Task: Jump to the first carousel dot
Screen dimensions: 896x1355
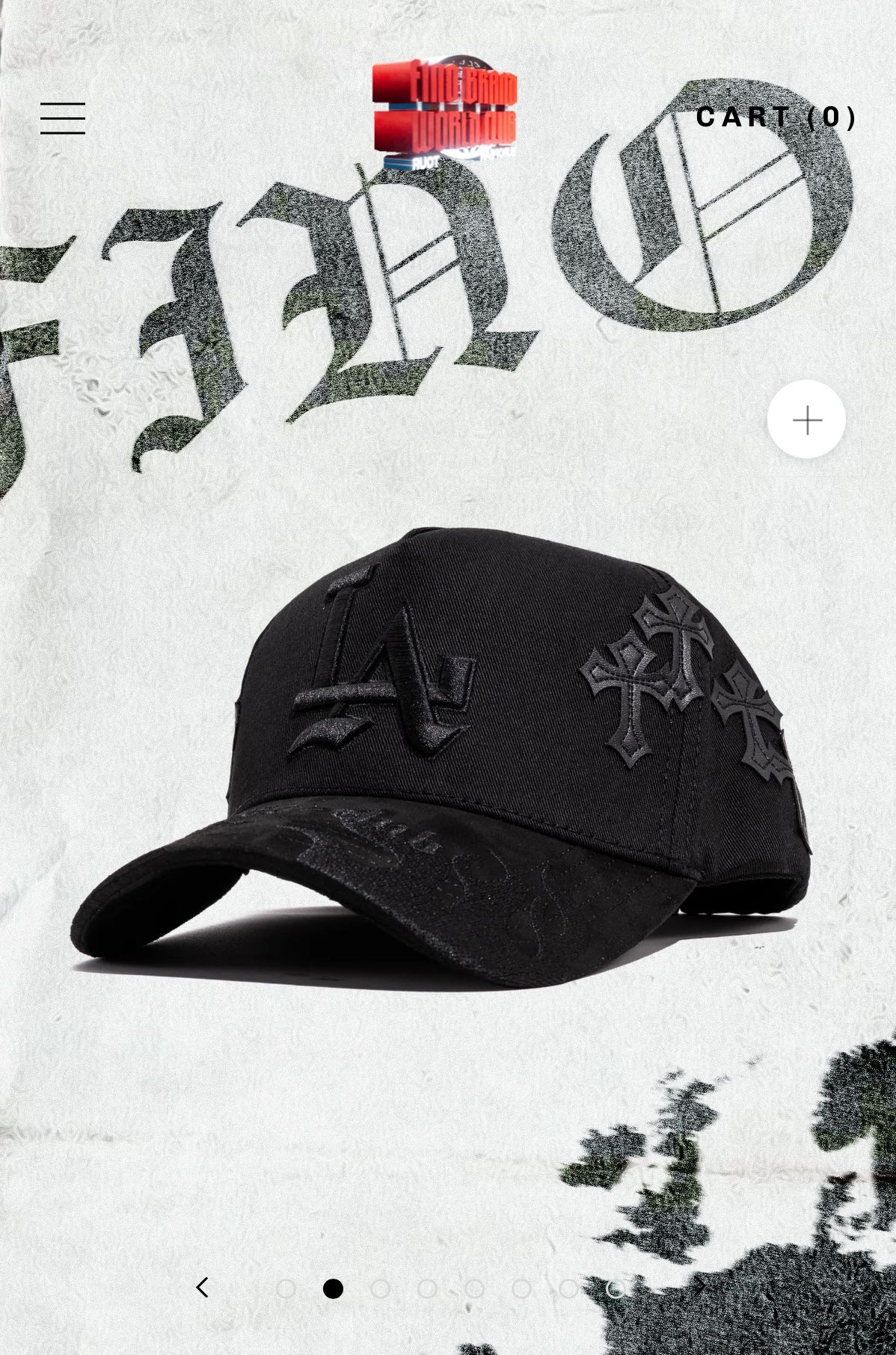Action: [286, 1288]
